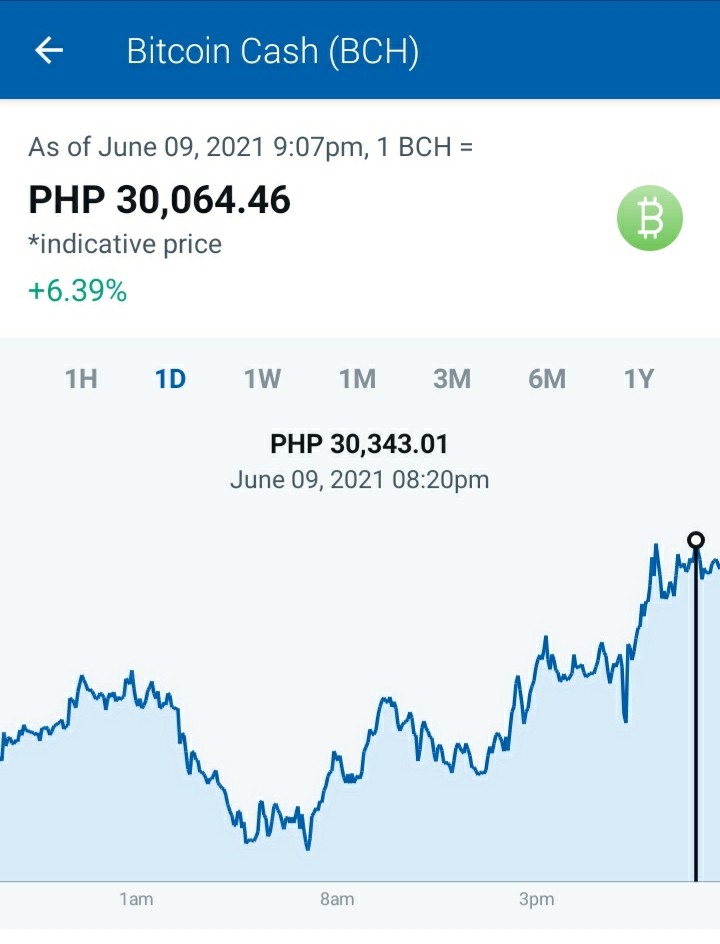Show the 1W price chart

262,379
